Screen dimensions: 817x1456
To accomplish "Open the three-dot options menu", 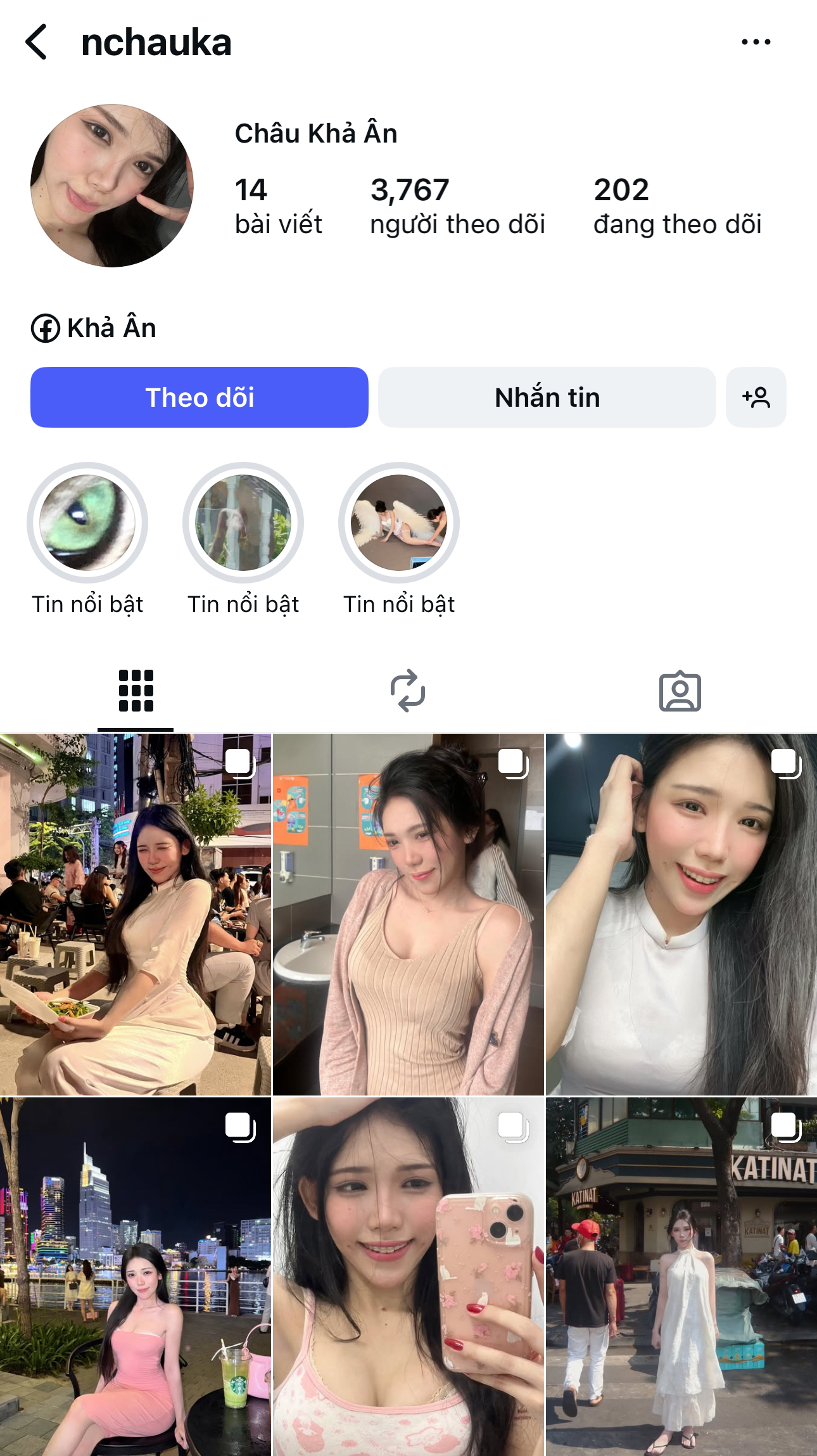I will [756, 42].
